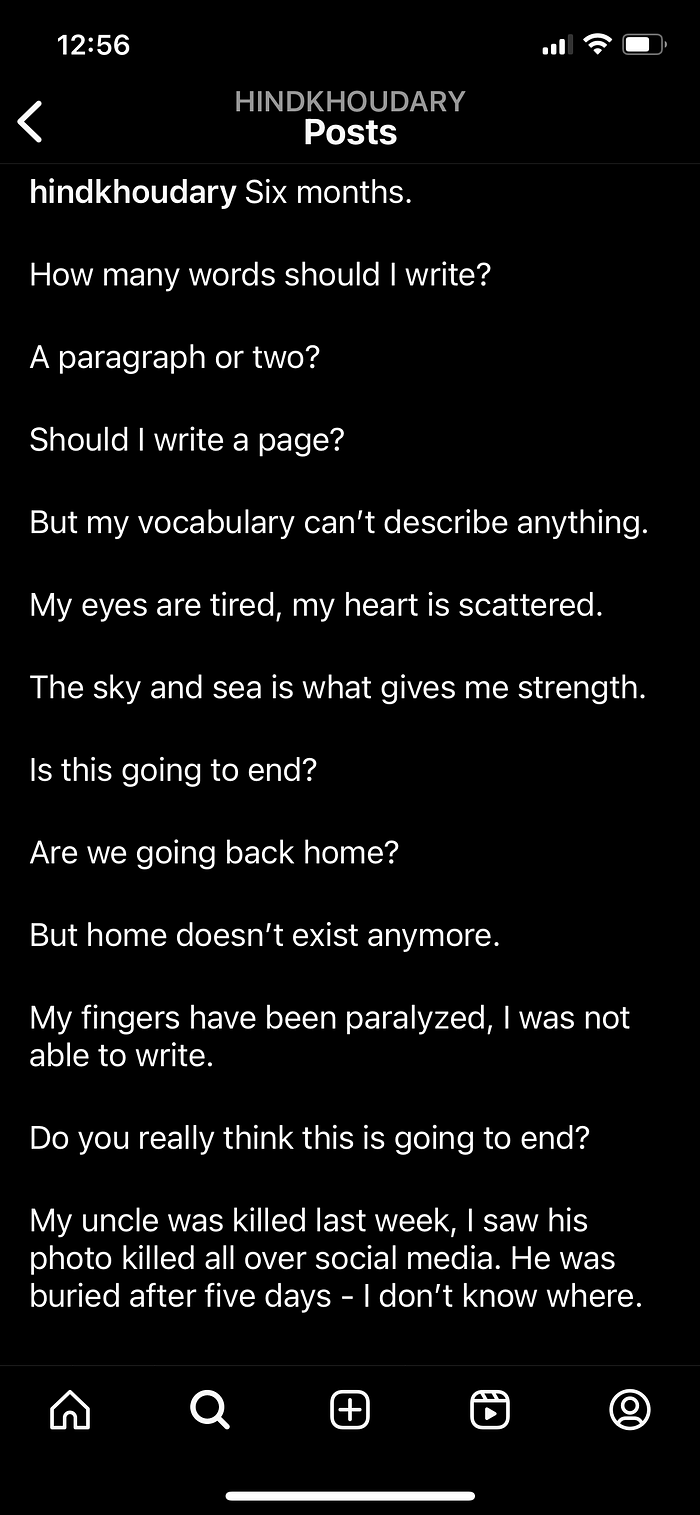This screenshot has width=700, height=1515.
Task: Create a new post
Action: pyautogui.click(x=350, y=1410)
